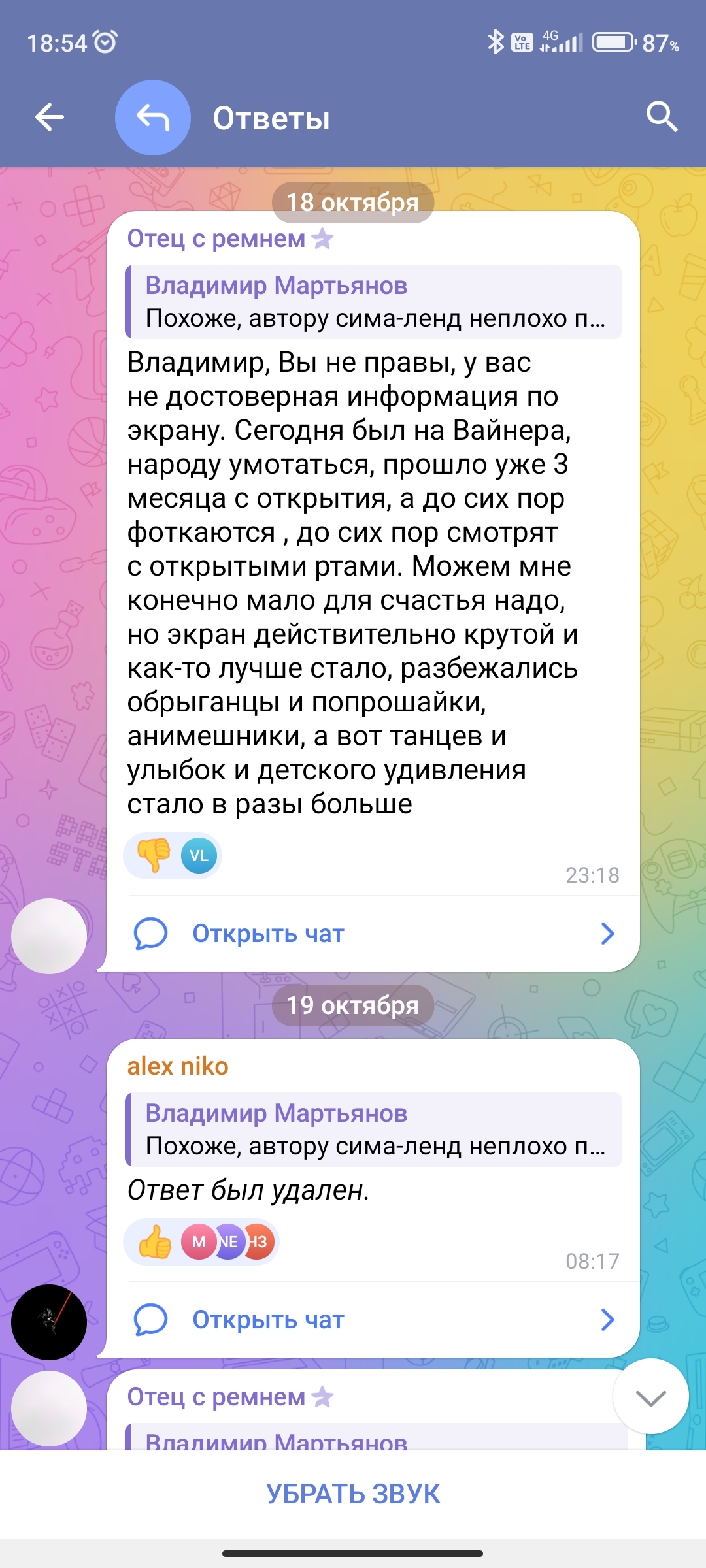The width and height of the screenshot is (706, 1568).
Task: Tap the thumbs-down reaction on the 23:18 message
Action: coord(154,855)
